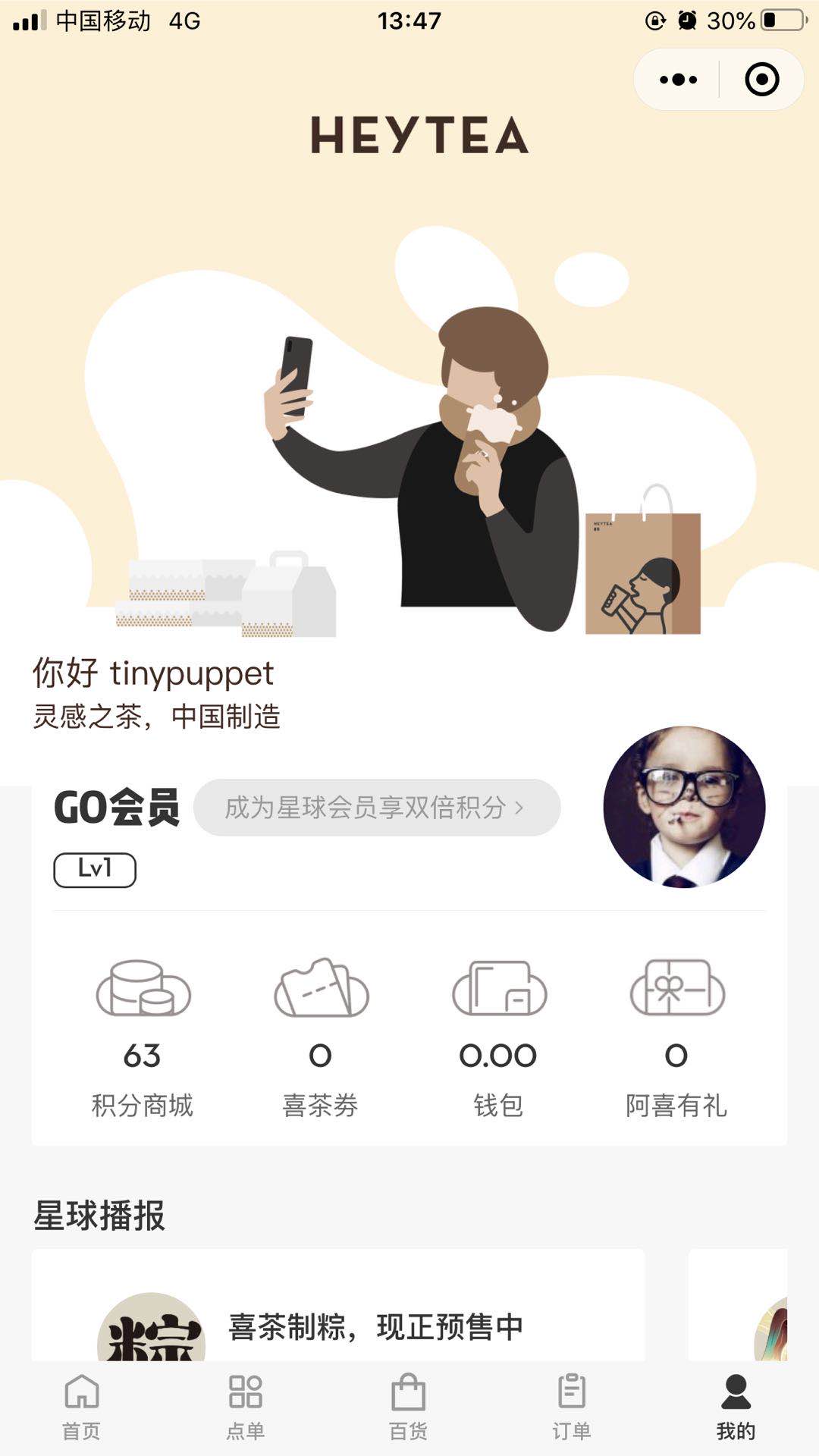Open the mini program more options menu
The image size is (819, 1456).
678,80
